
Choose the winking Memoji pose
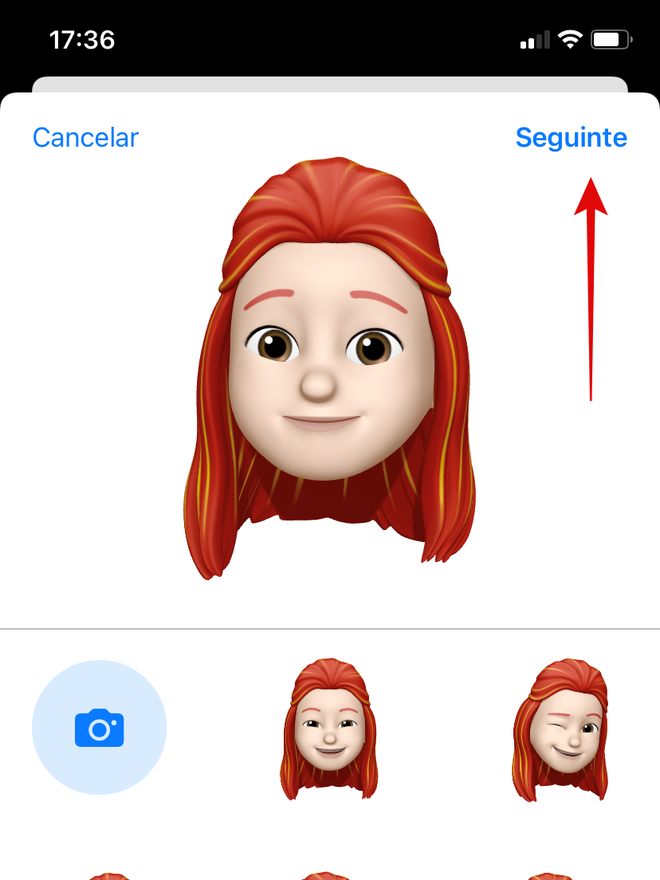[560, 730]
